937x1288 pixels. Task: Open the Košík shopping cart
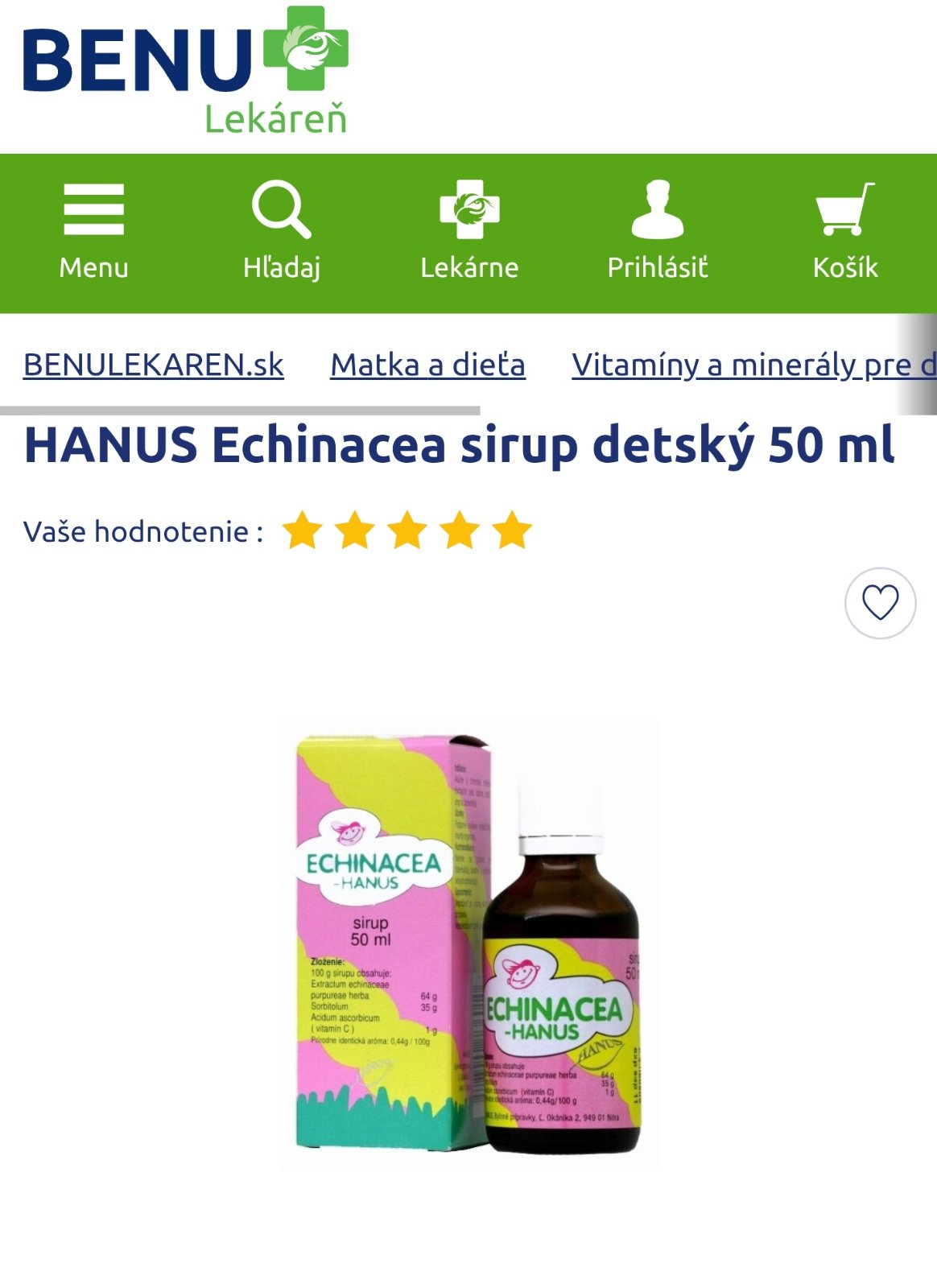[844, 232]
